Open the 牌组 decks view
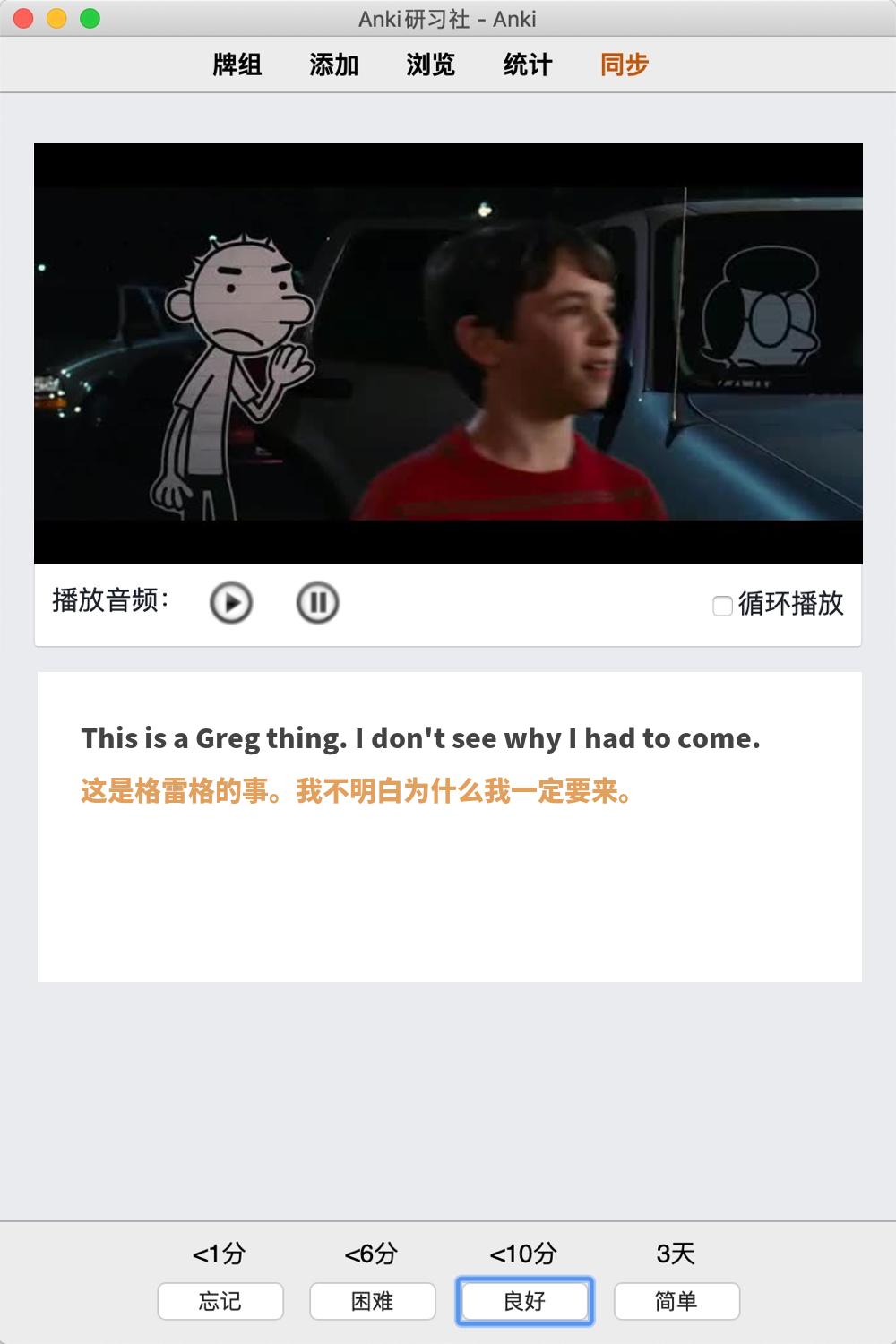 click(x=237, y=65)
